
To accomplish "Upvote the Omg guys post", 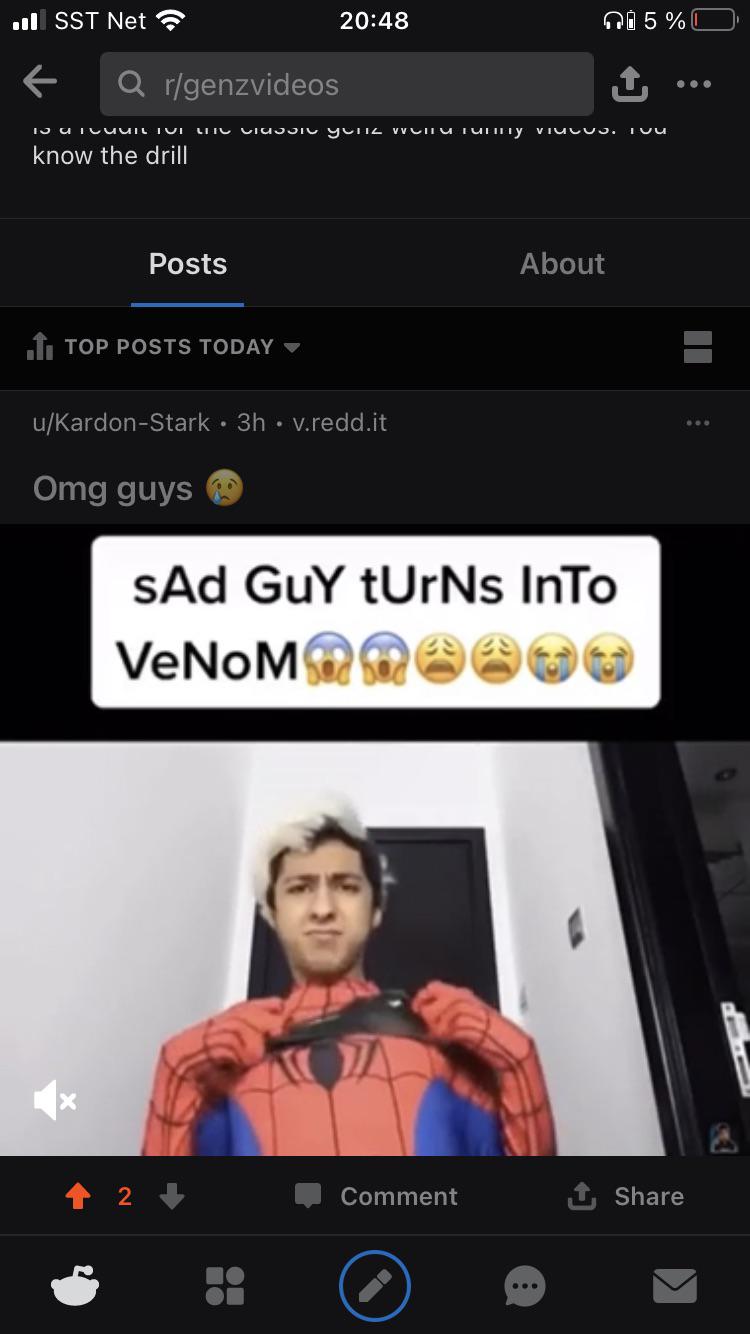I will [77, 1196].
